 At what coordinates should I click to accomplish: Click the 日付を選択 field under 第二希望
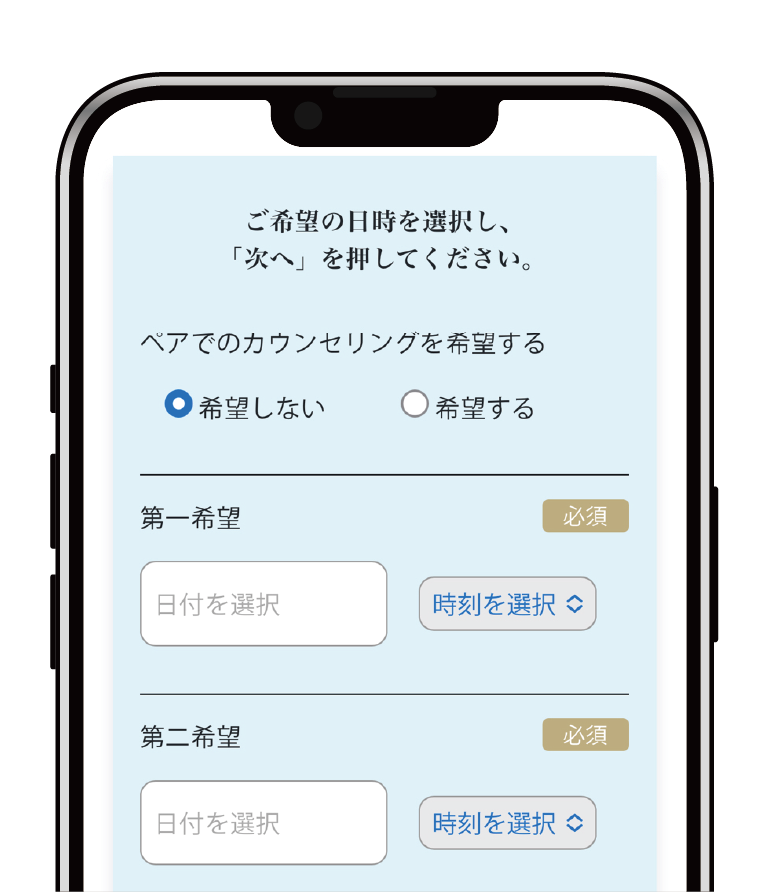tap(263, 822)
